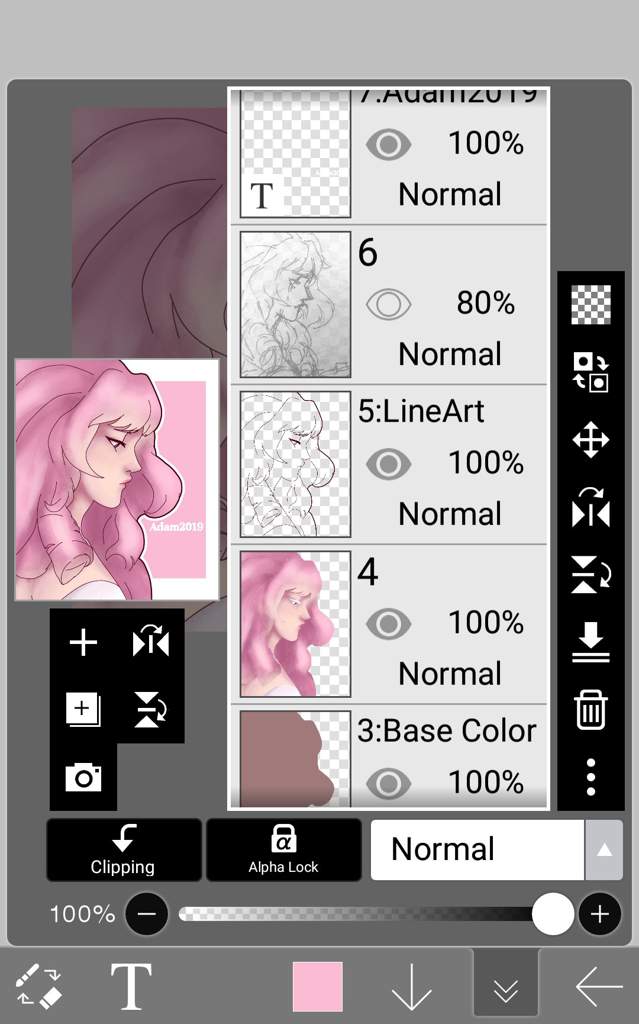Image resolution: width=639 pixels, height=1024 pixels.
Task: Open the pink color swatch
Action: point(318,987)
